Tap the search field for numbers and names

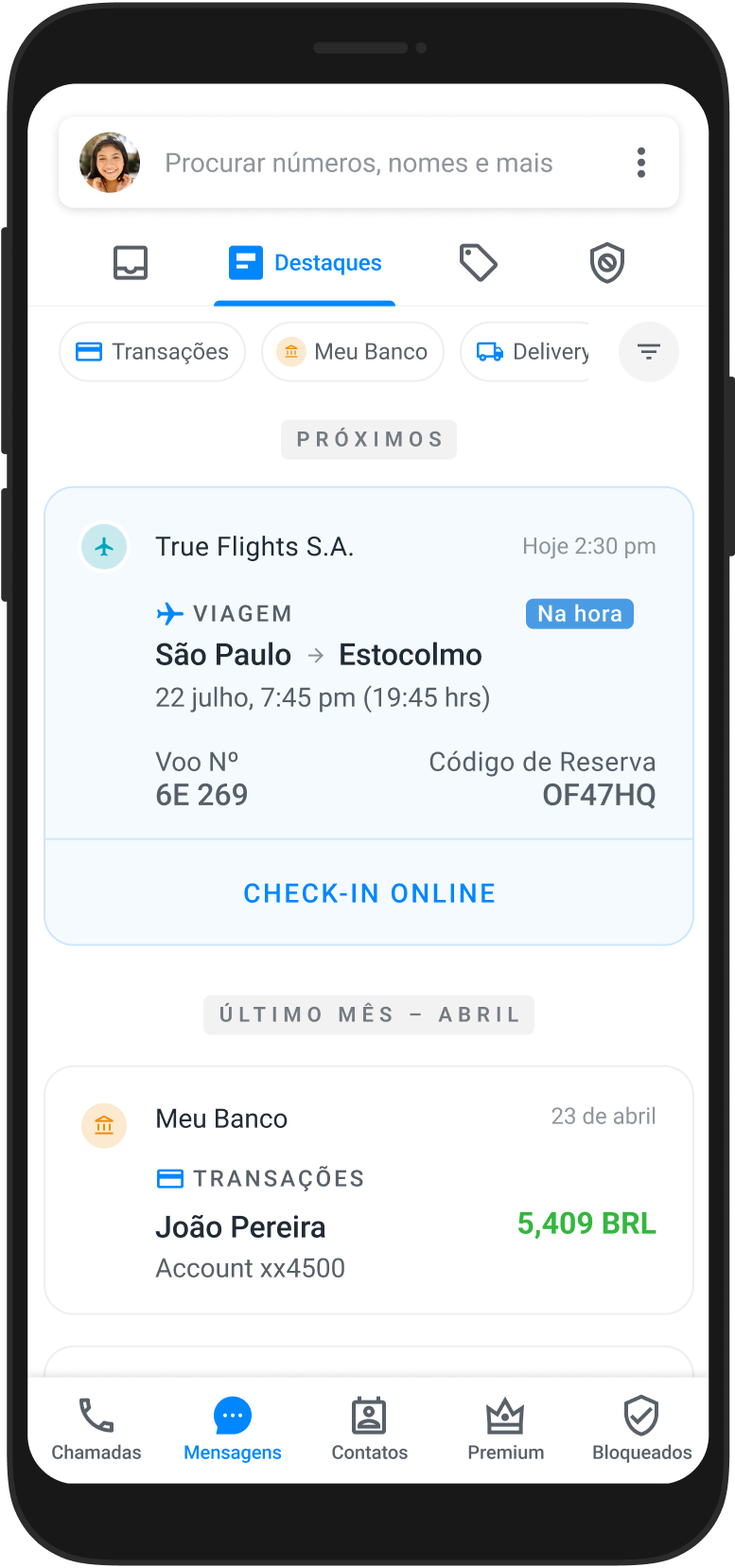[359, 163]
